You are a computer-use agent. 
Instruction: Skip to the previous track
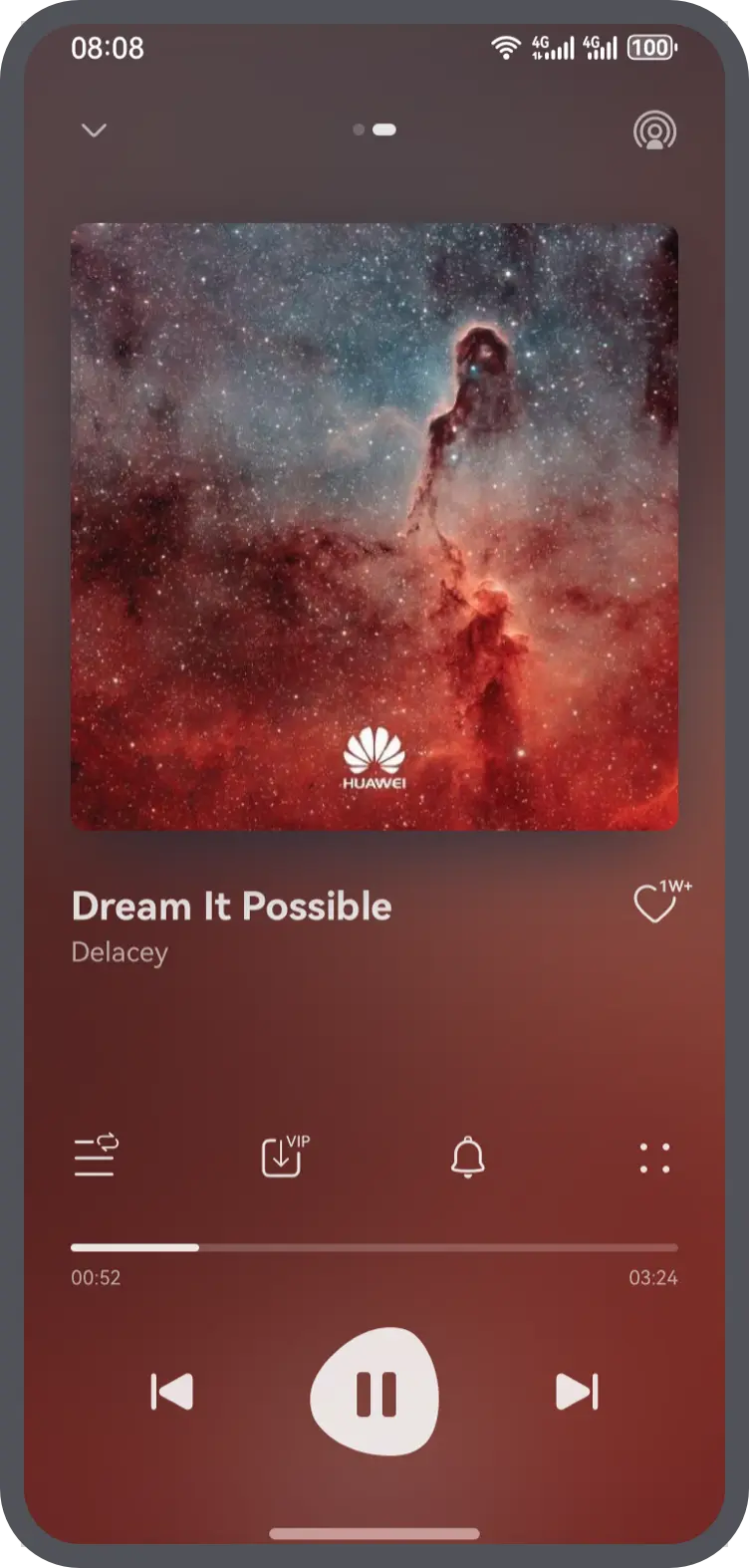click(171, 1392)
